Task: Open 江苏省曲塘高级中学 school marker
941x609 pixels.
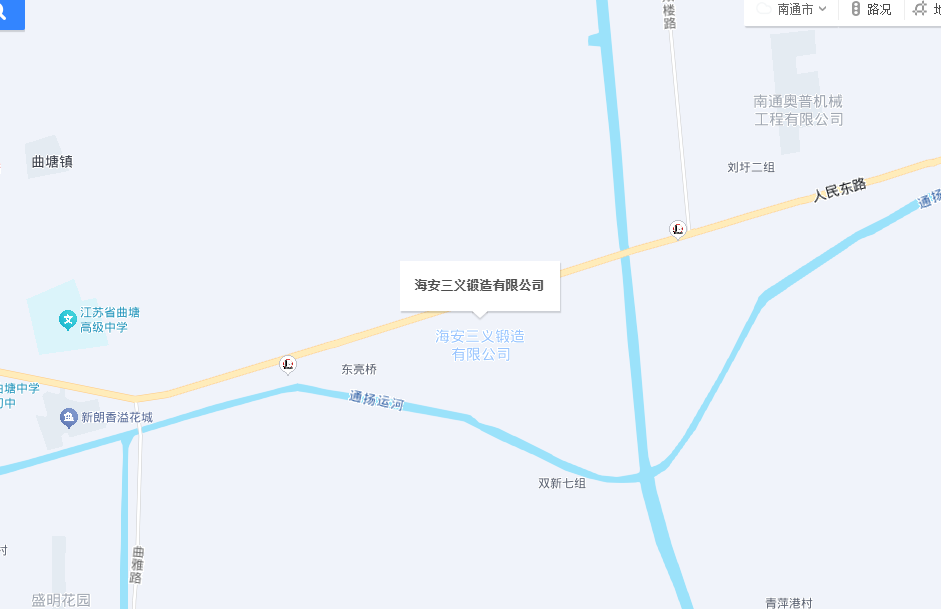Action: click(68, 320)
